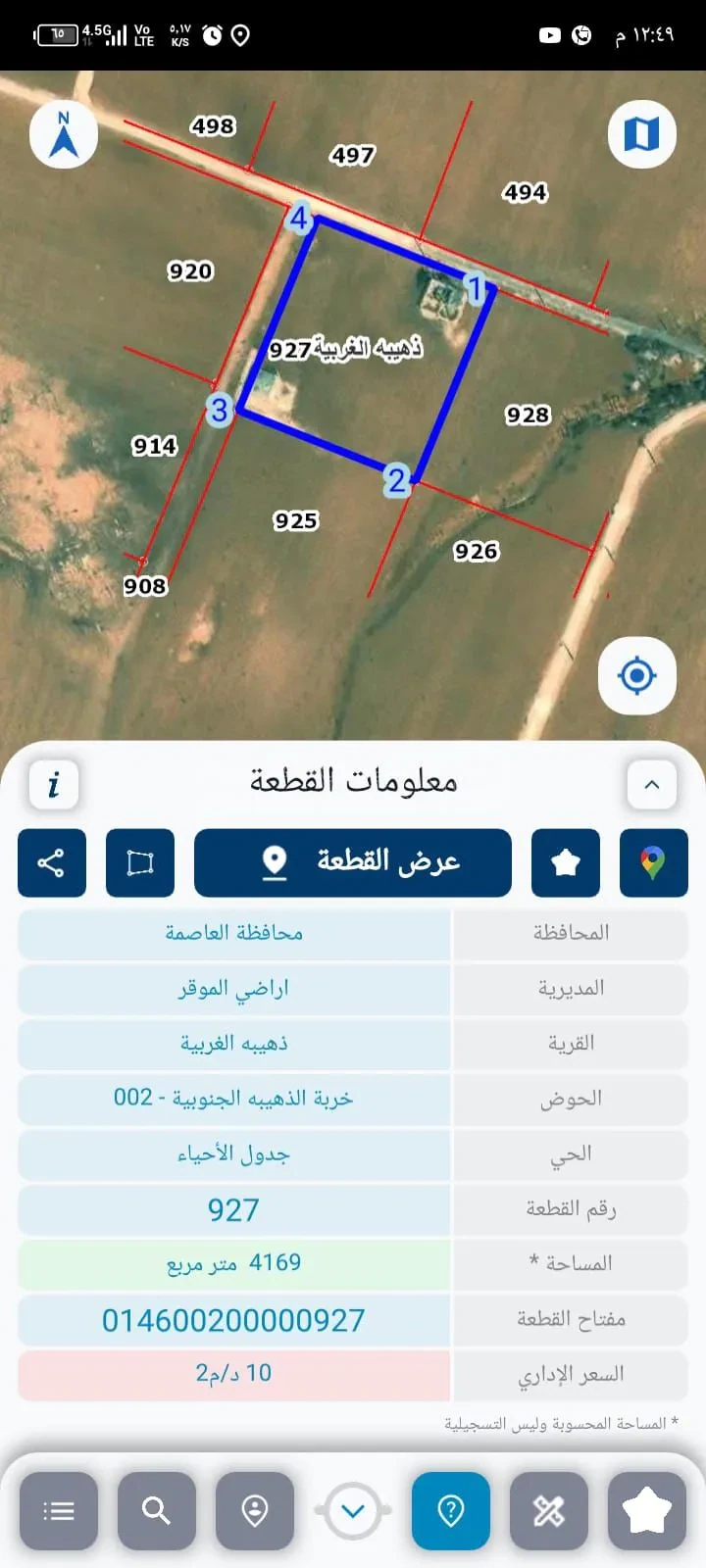The image size is (706, 1568).
Task: Open the parcel info 'i' button
Action: point(54,784)
